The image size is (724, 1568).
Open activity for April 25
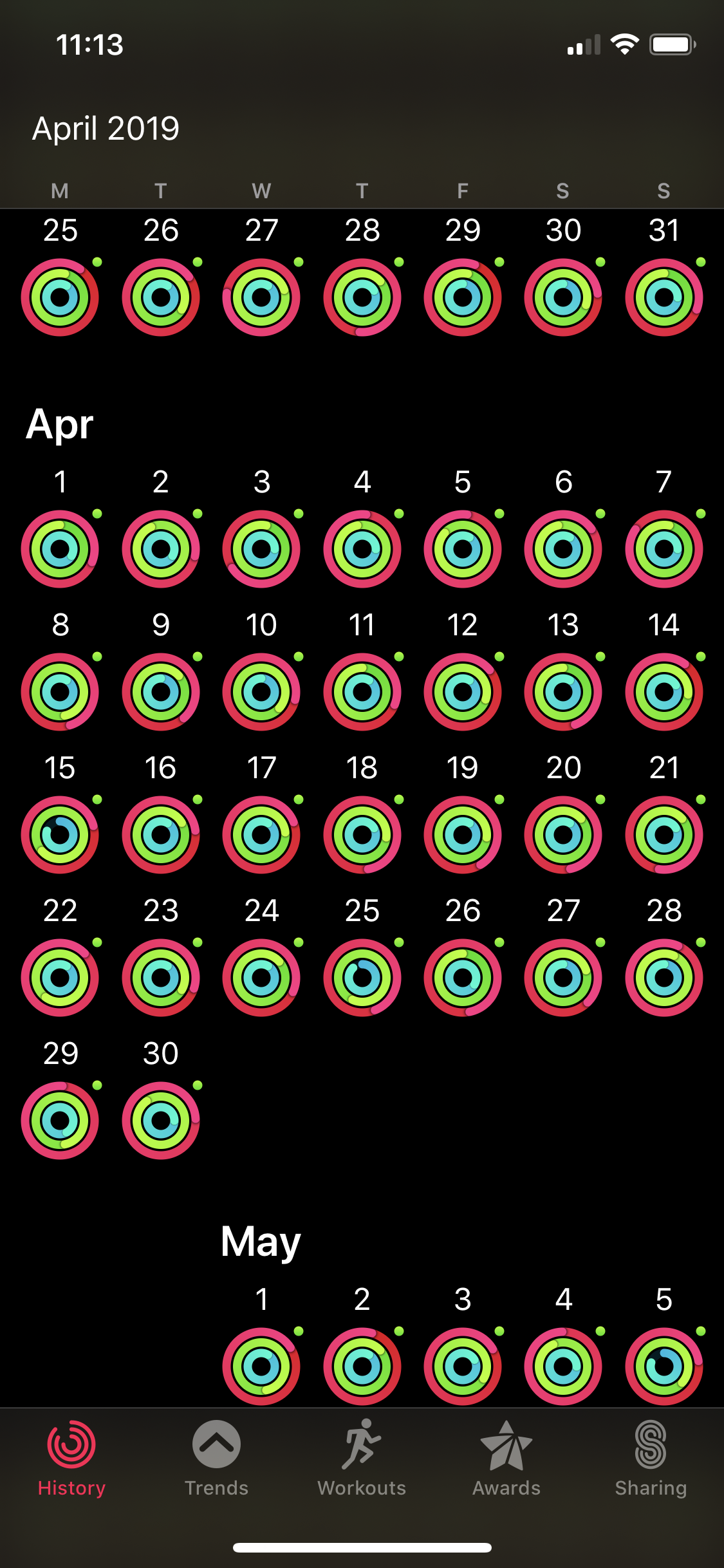tap(362, 977)
